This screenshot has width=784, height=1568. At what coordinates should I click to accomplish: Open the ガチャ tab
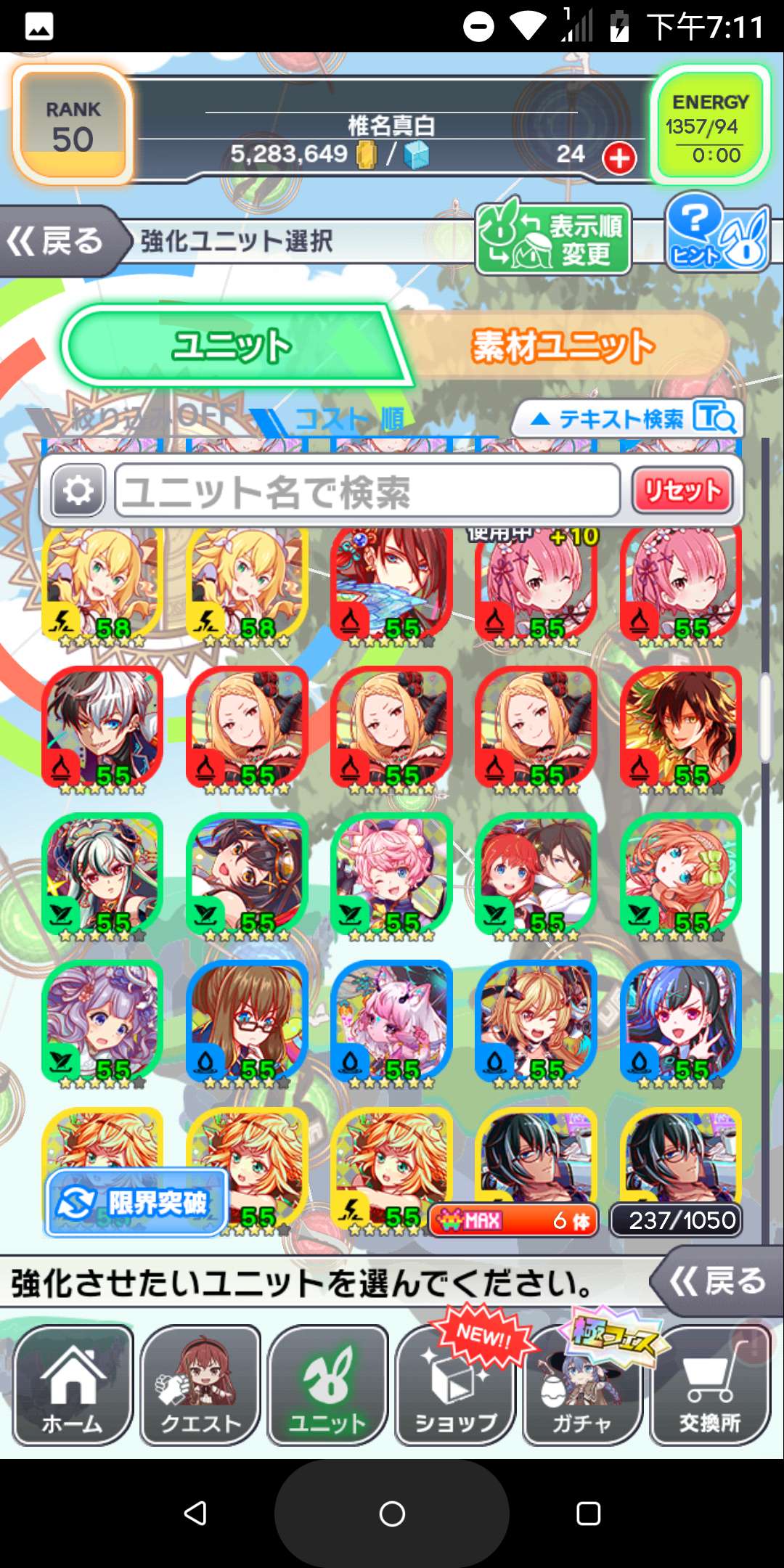[x=582, y=1387]
